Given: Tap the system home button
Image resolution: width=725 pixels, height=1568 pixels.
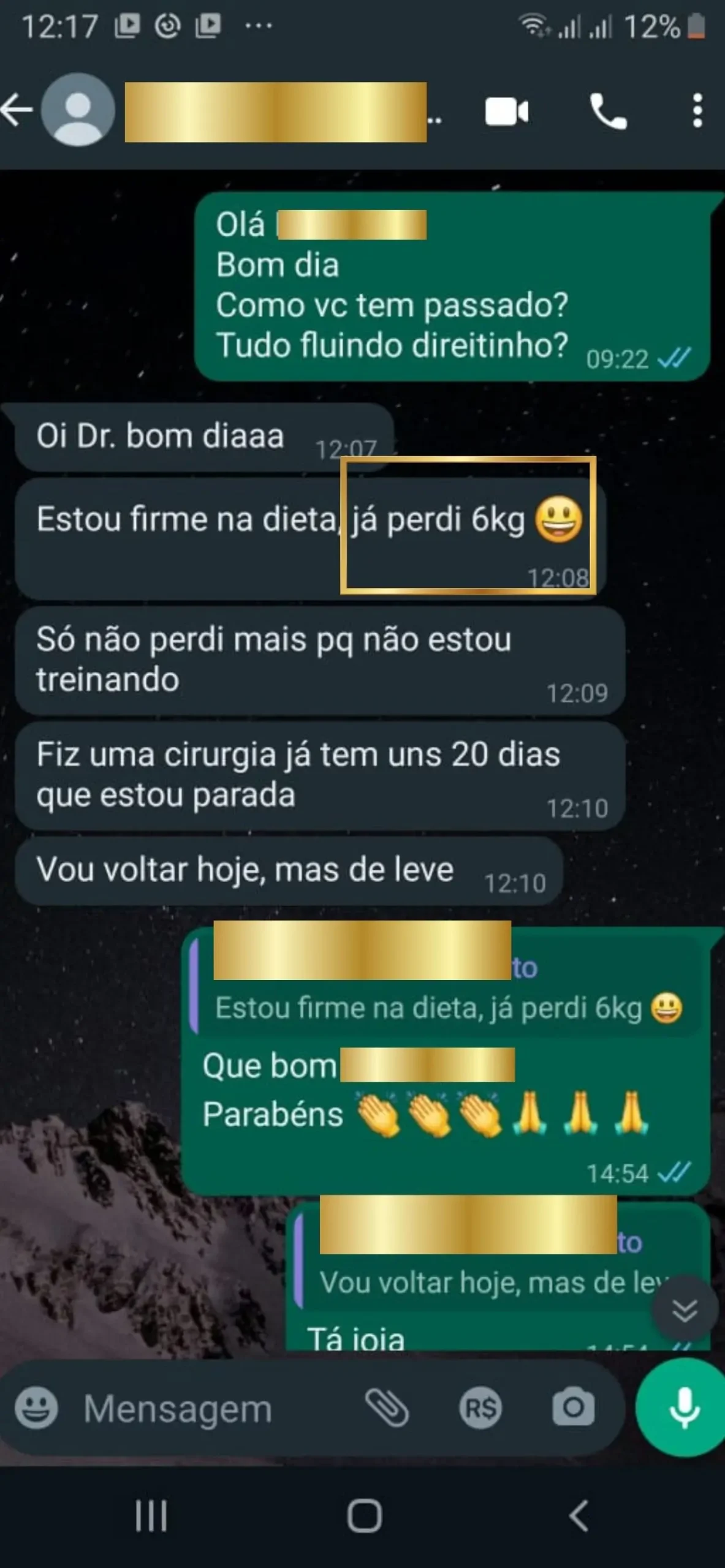Looking at the screenshot, I should (x=364, y=1516).
